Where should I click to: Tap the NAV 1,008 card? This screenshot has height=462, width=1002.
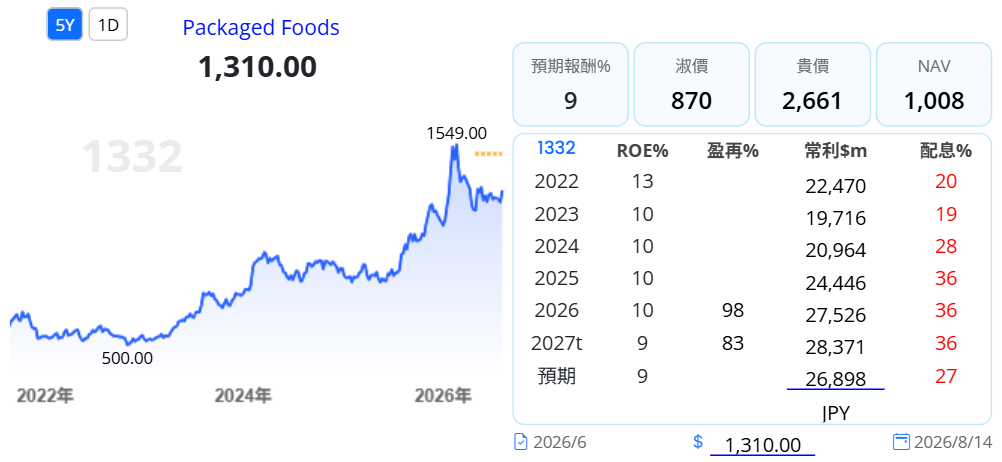coord(934,84)
